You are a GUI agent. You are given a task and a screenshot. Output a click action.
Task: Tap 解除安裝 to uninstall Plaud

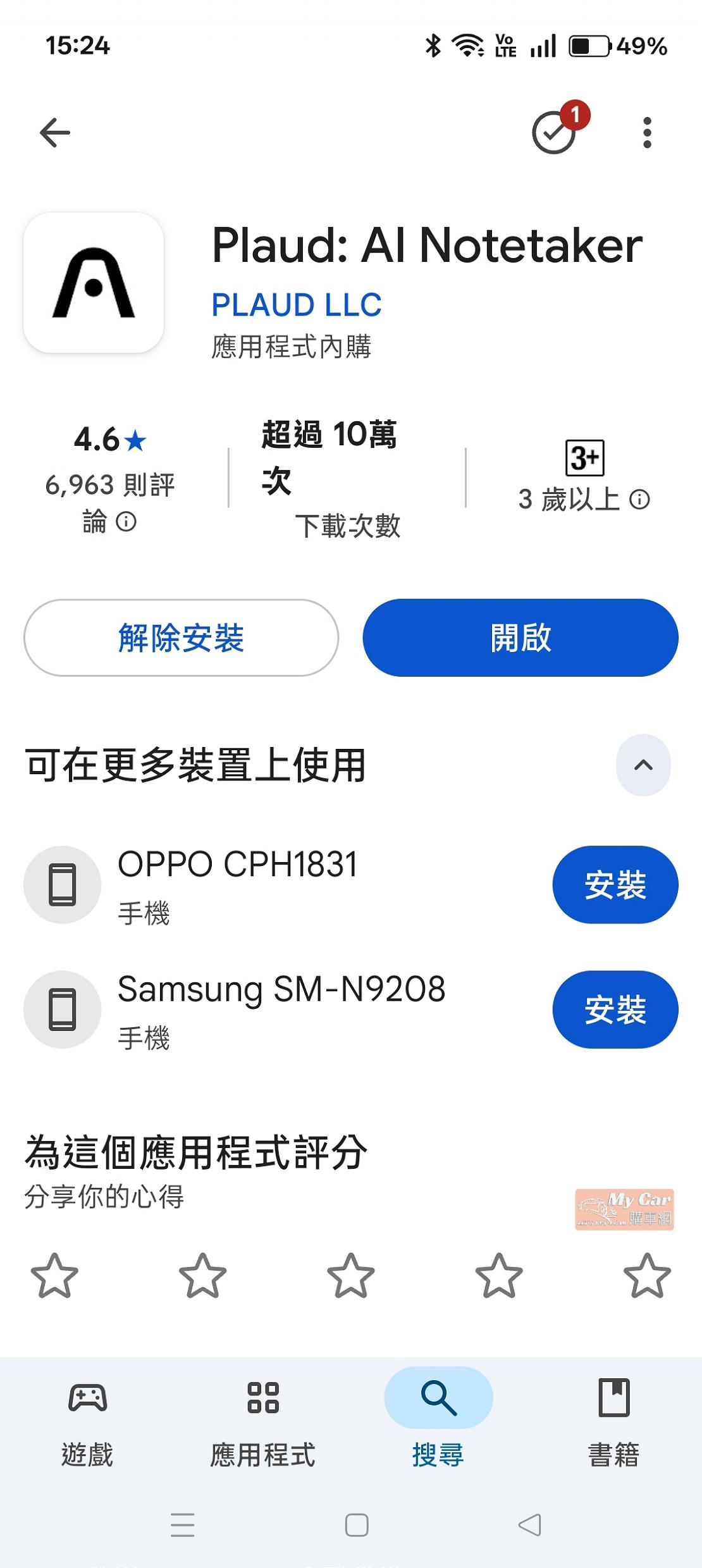(181, 638)
